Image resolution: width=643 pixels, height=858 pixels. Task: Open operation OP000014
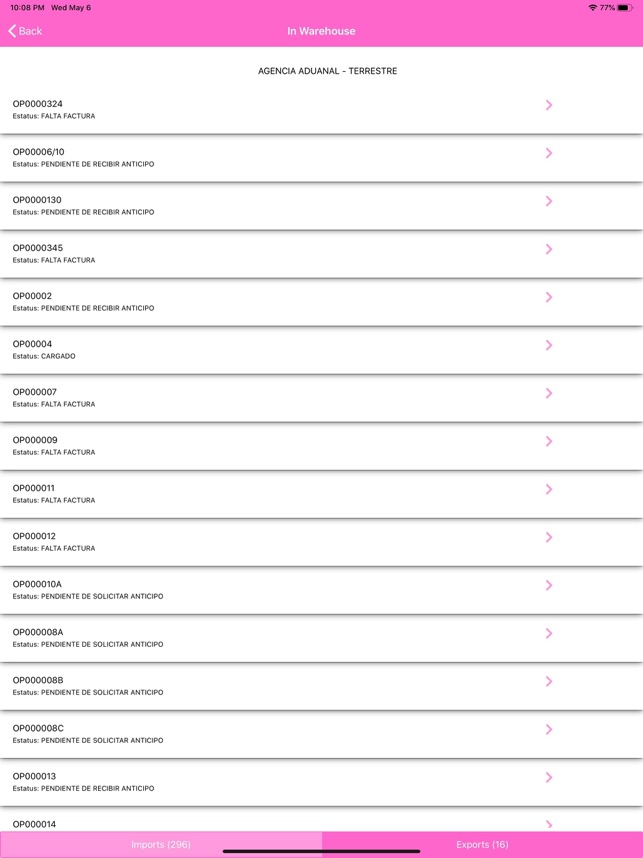coord(321,820)
